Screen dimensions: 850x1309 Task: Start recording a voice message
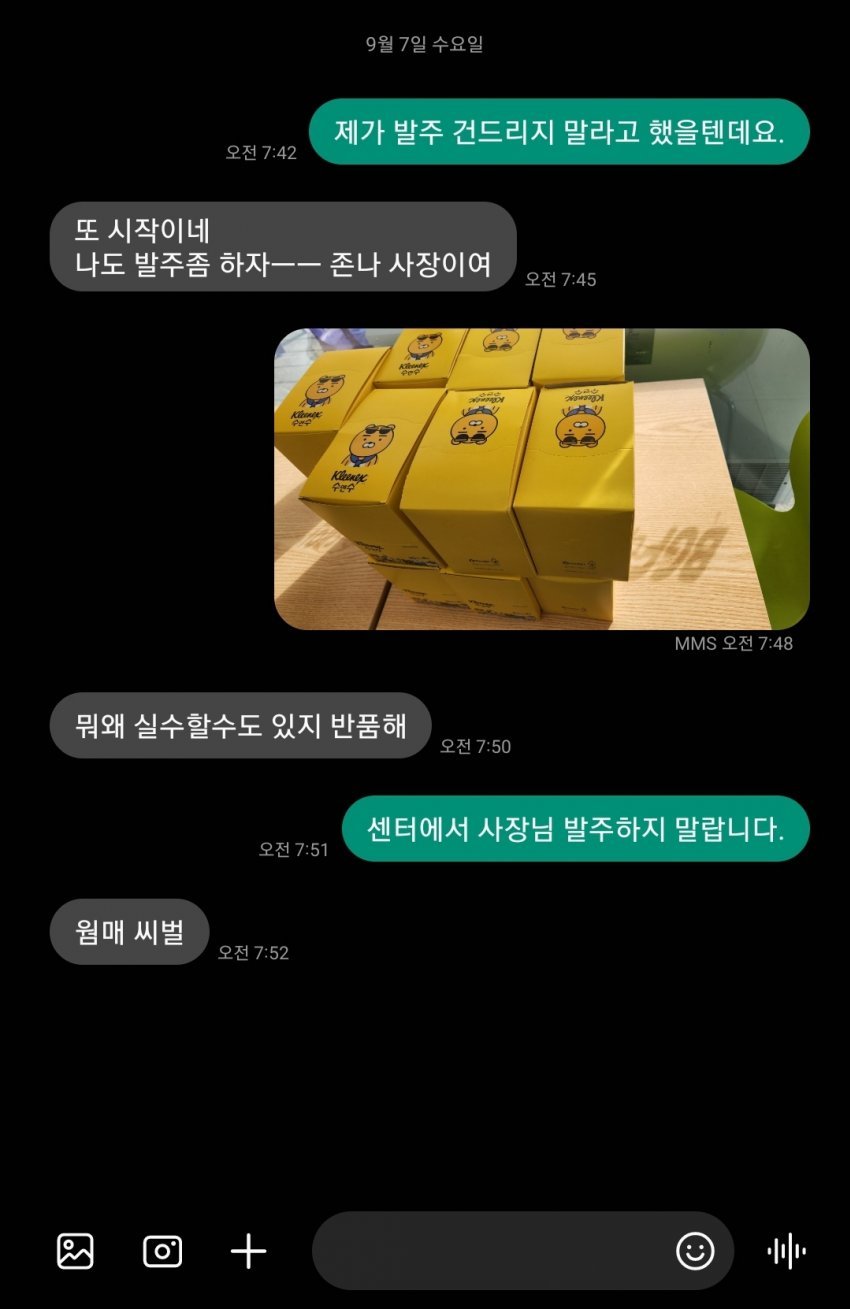pyautogui.click(x=786, y=1251)
